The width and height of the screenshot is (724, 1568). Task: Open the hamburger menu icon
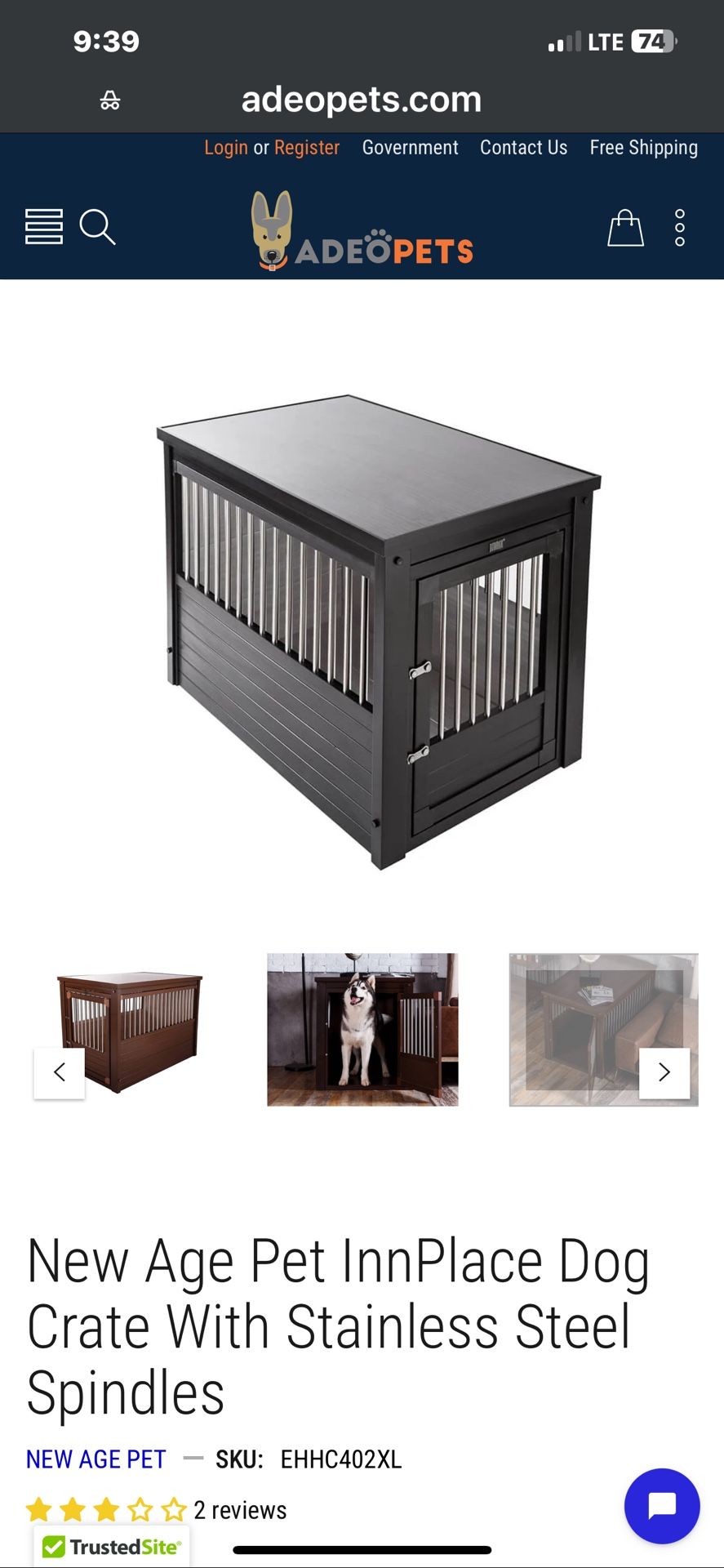42,228
